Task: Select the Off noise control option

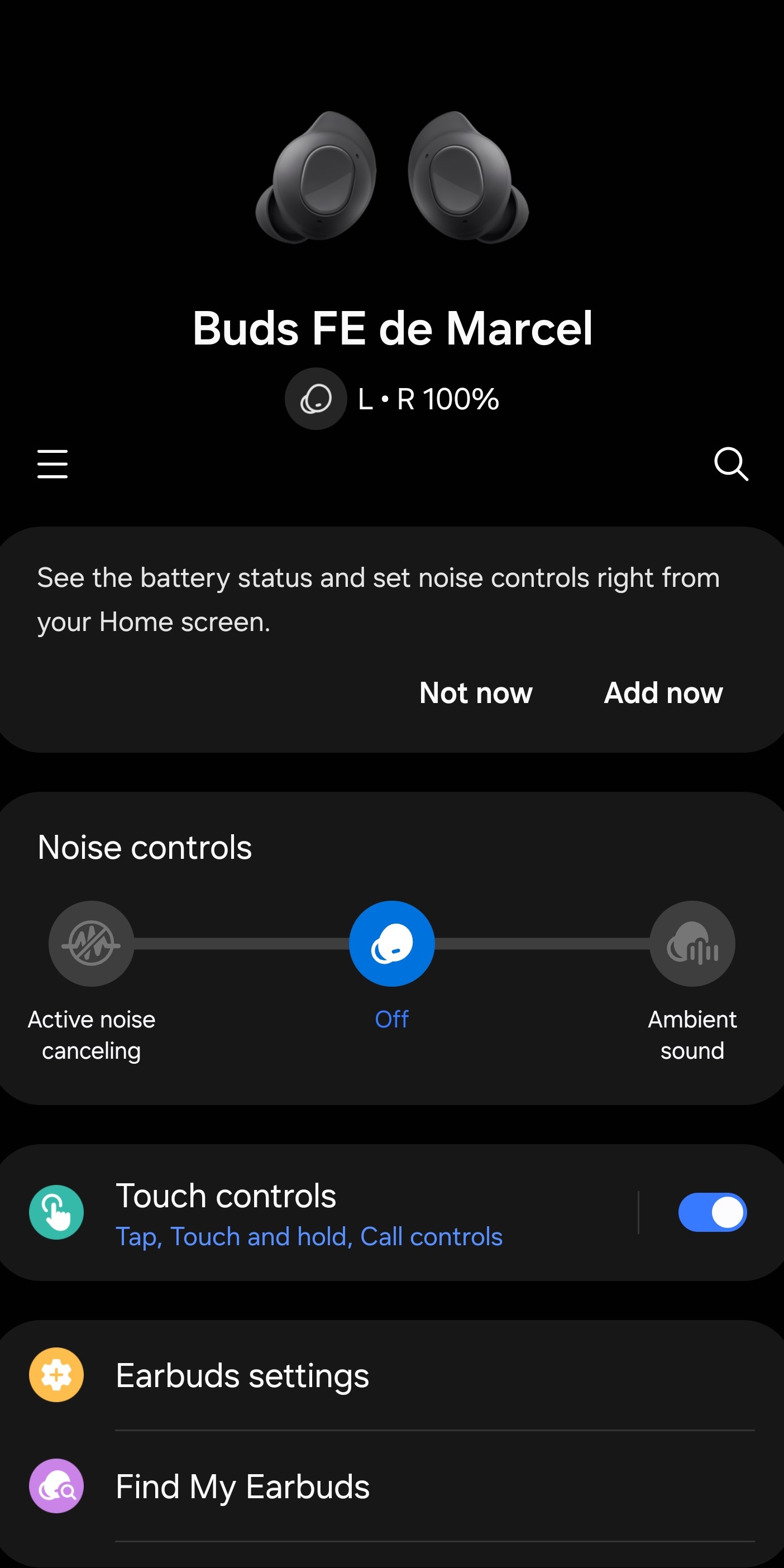Action: pyautogui.click(x=391, y=944)
